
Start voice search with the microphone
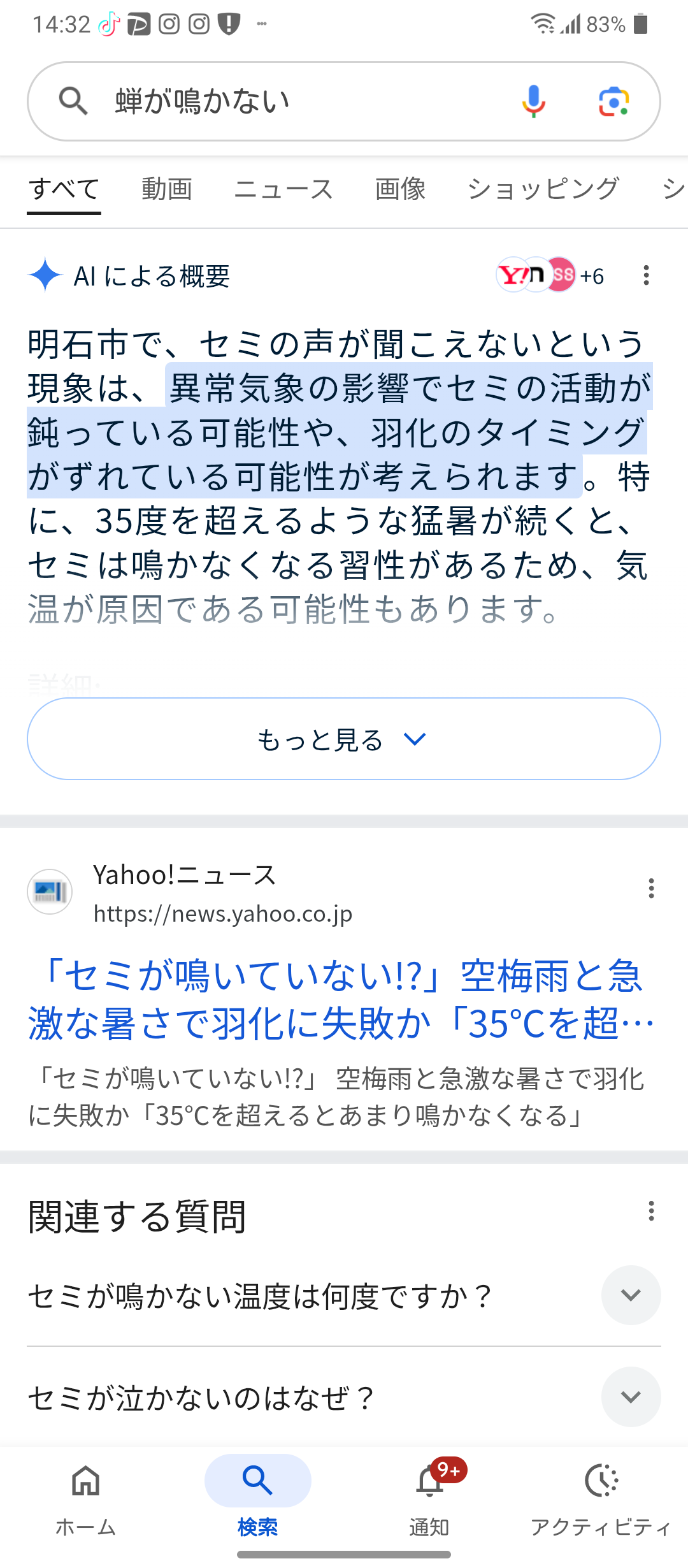coord(533,101)
